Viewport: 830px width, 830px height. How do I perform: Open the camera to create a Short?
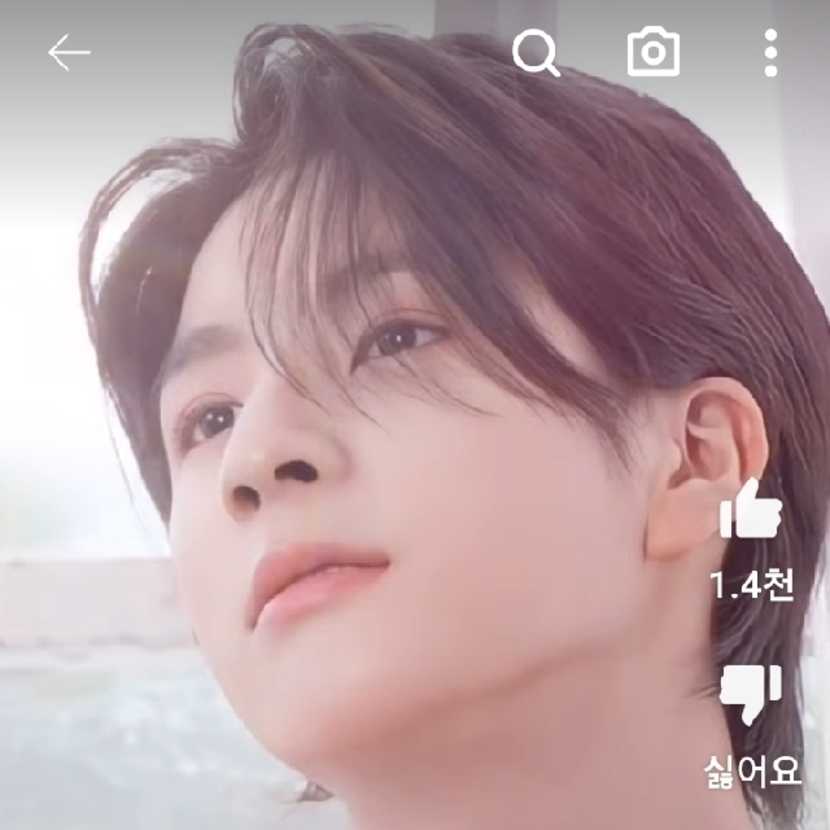point(653,53)
